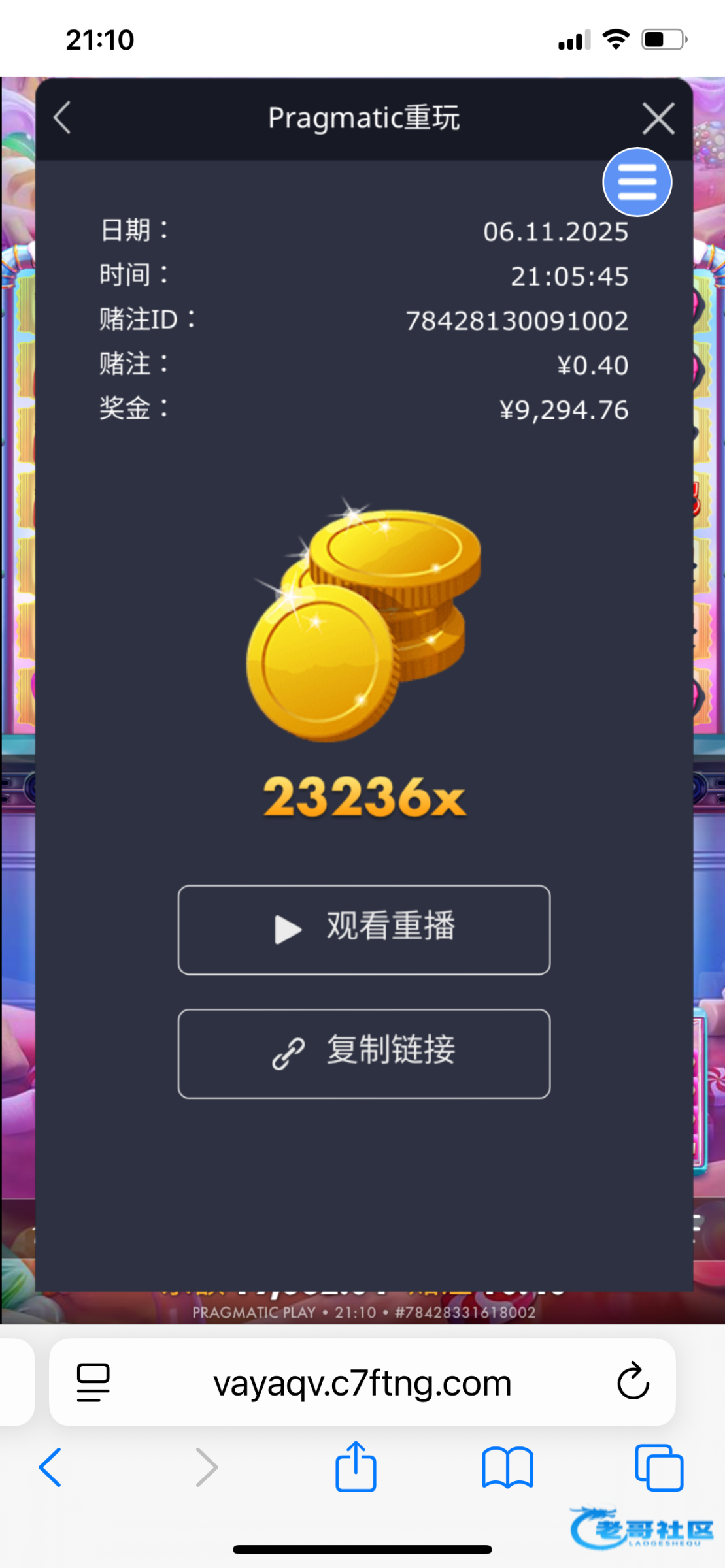Screen dimensions: 725x1568
Task: Share this page from Safari toolbar
Action: tap(356, 1467)
